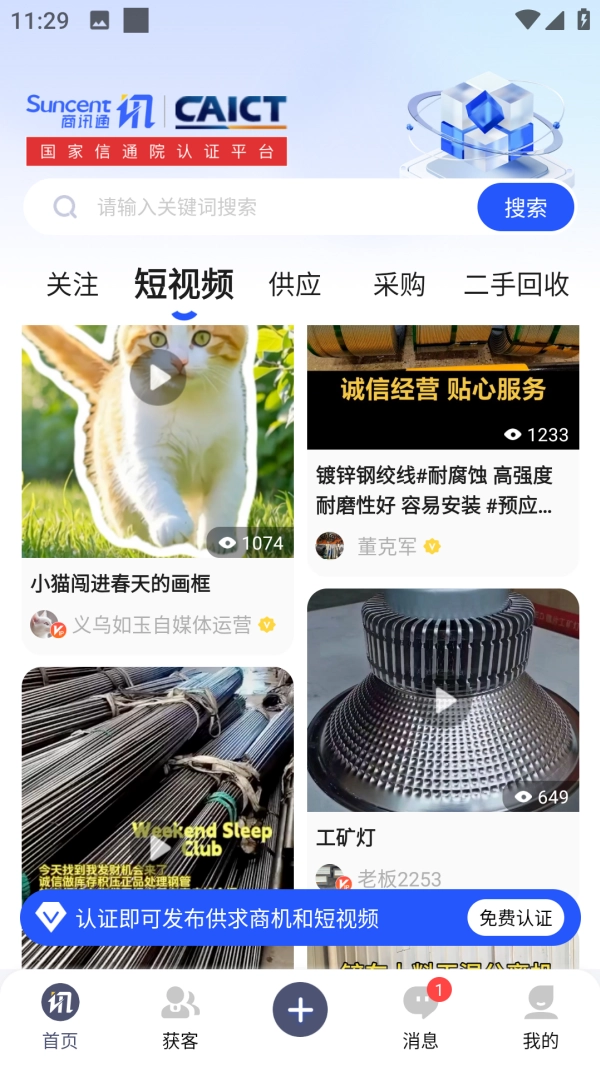The height and width of the screenshot is (1067, 600).
Task: Tap the 免费认证 button
Action: [515, 918]
